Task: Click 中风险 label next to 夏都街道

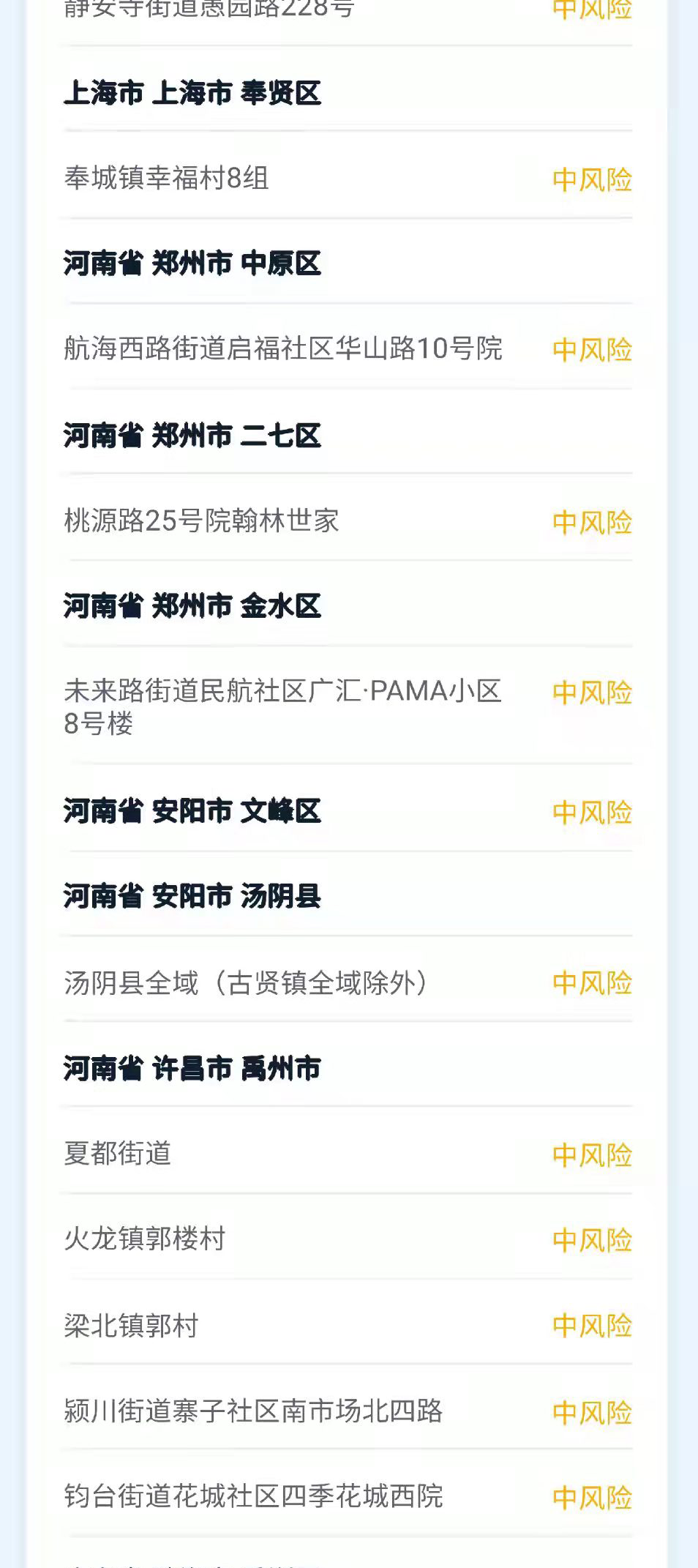Action: [591, 1154]
